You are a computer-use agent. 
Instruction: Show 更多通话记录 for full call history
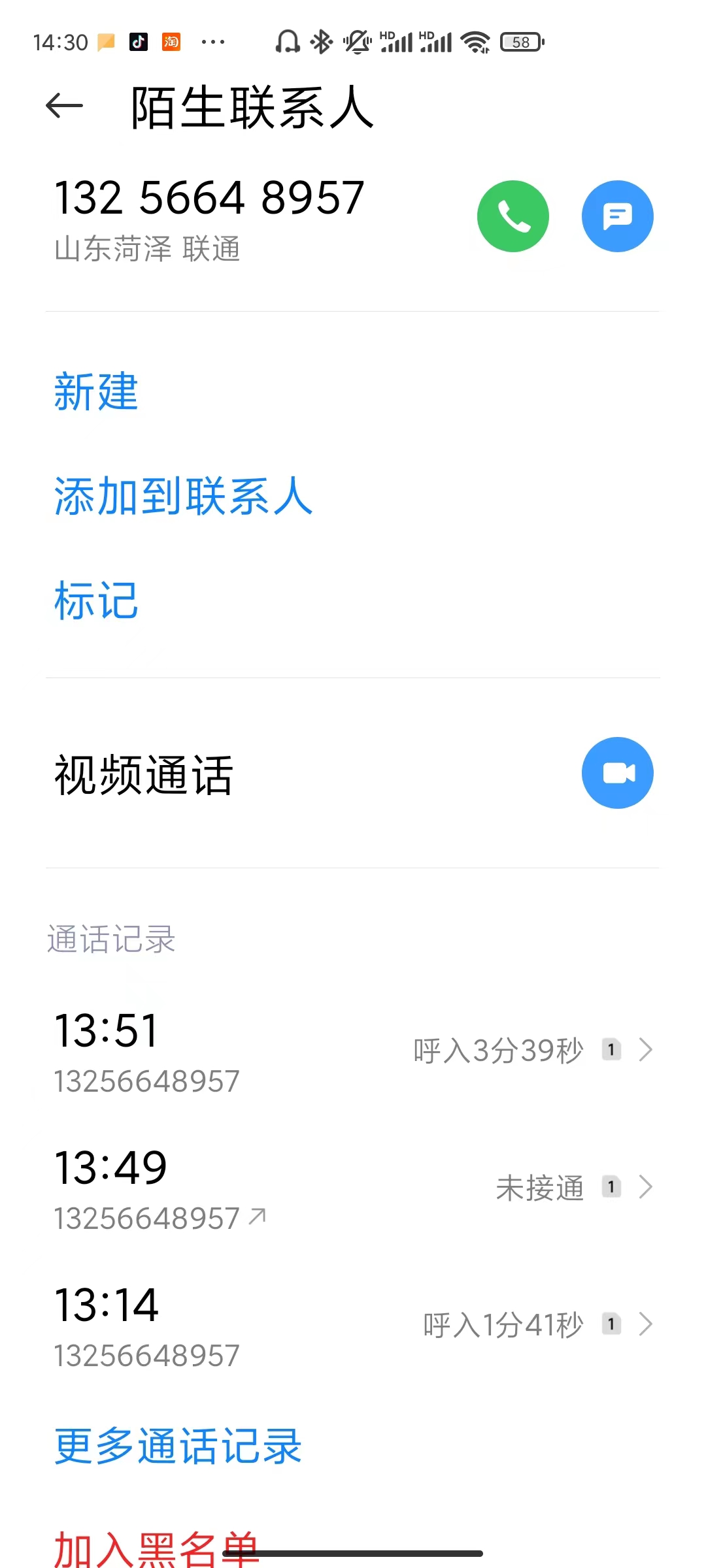(x=178, y=1445)
